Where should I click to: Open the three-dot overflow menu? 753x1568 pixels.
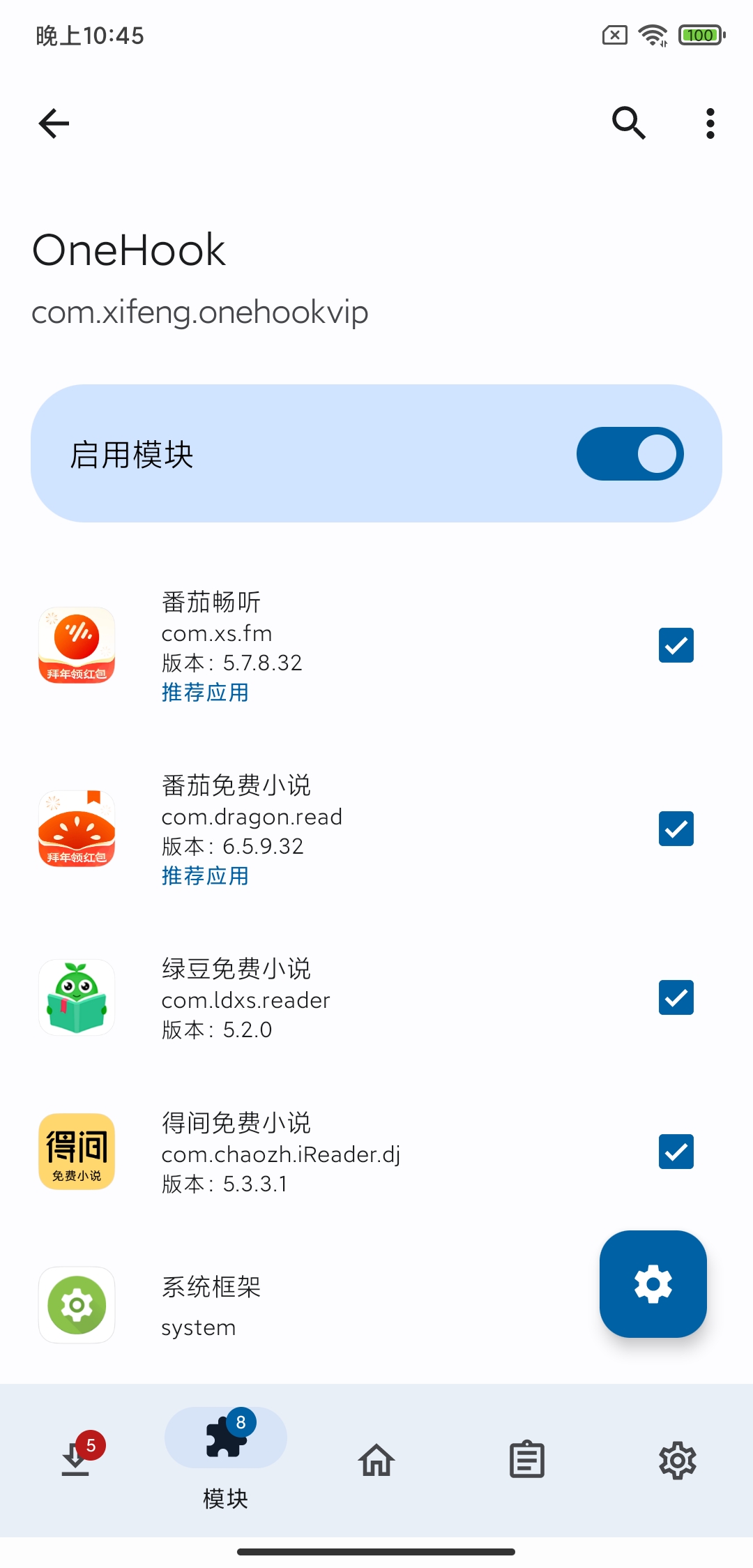[710, 123]
